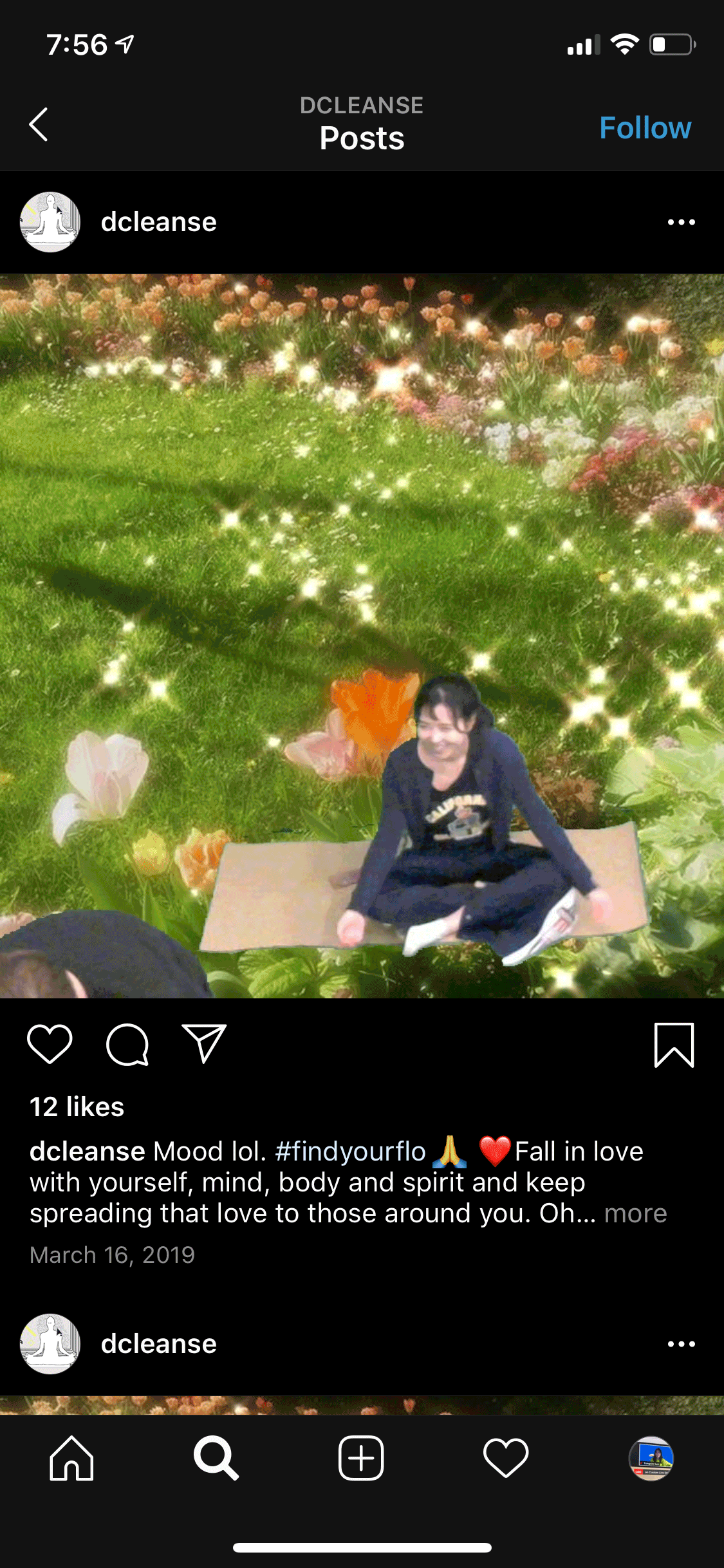Open the #findyourflo hashtag
Viewport: 724px width, 1568px height.
click(350, 1152)
